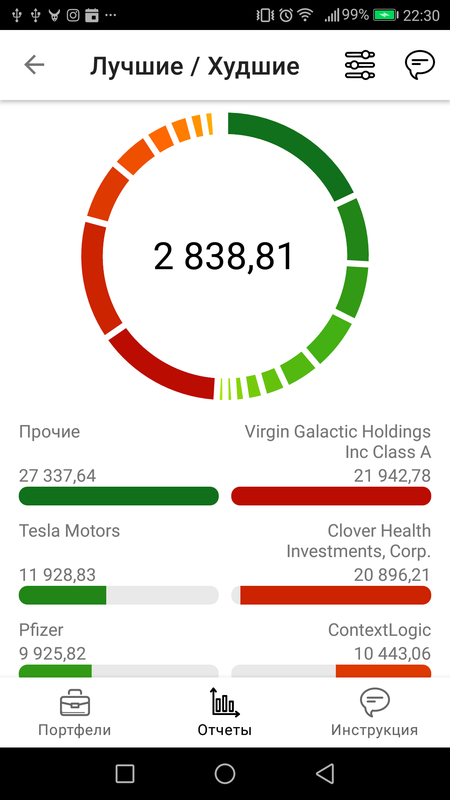
Task: Open the Инструкция tab
Action: (x=374, y=712)
